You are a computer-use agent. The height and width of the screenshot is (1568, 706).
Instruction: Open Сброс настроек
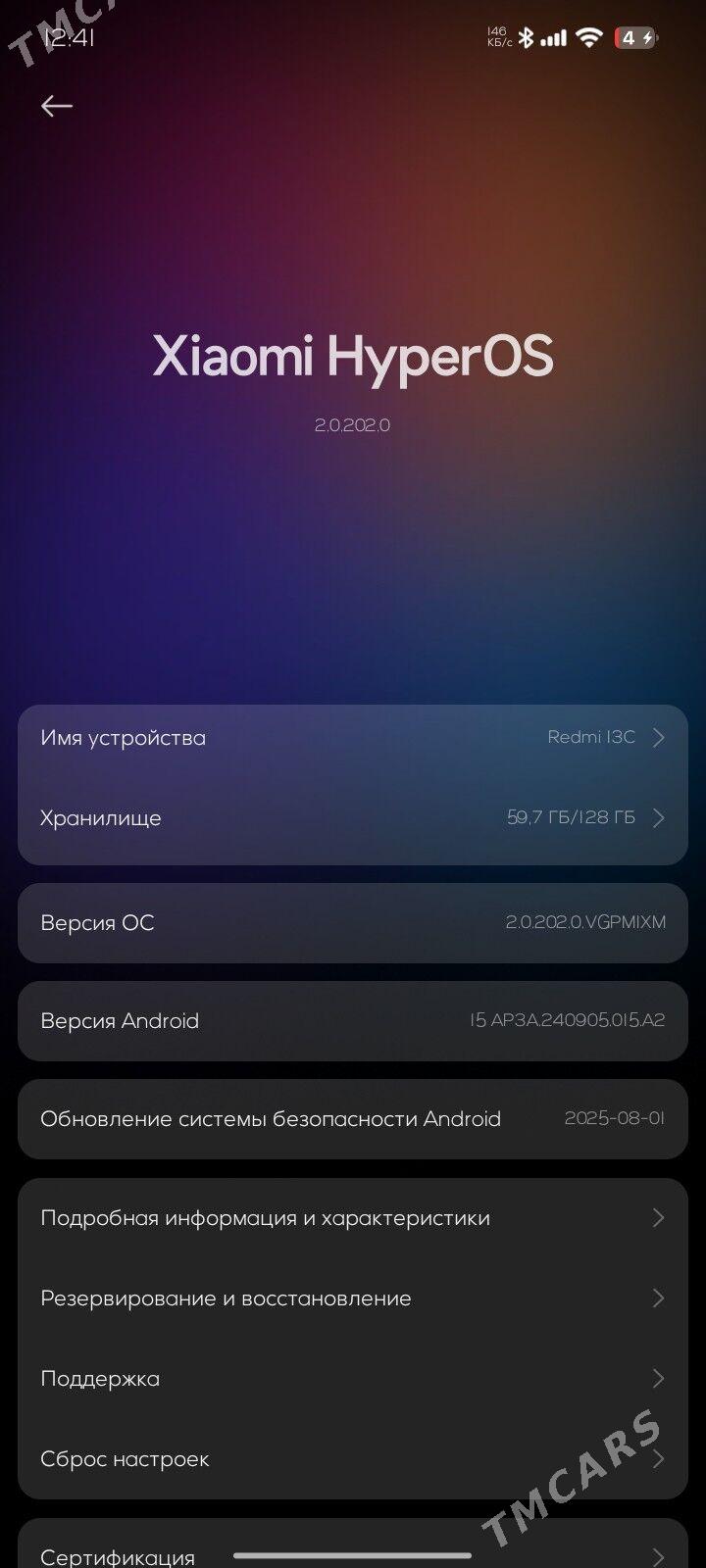pos(353,1459)
